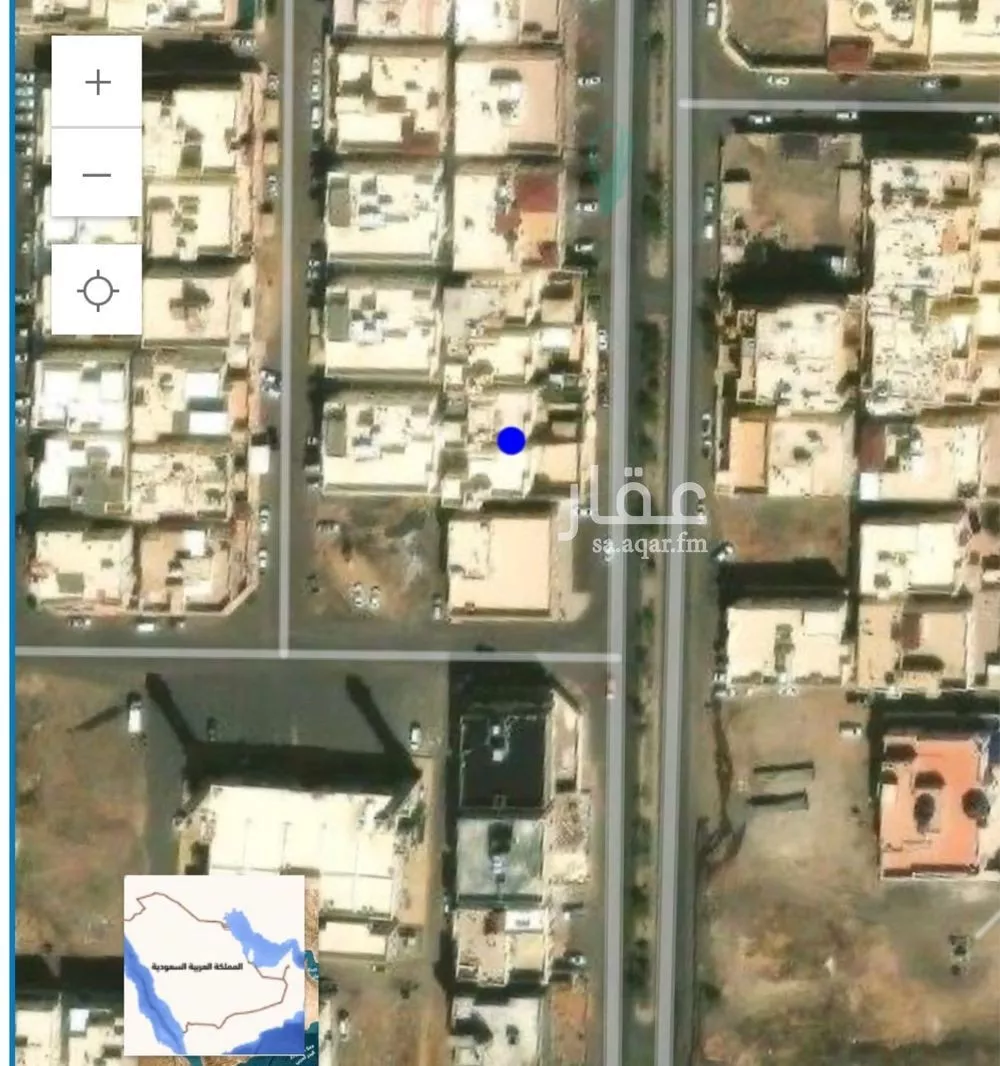Zoom out of the satellite map
The height and width of the screenshot is (1066, 1000).
[97, 174]
